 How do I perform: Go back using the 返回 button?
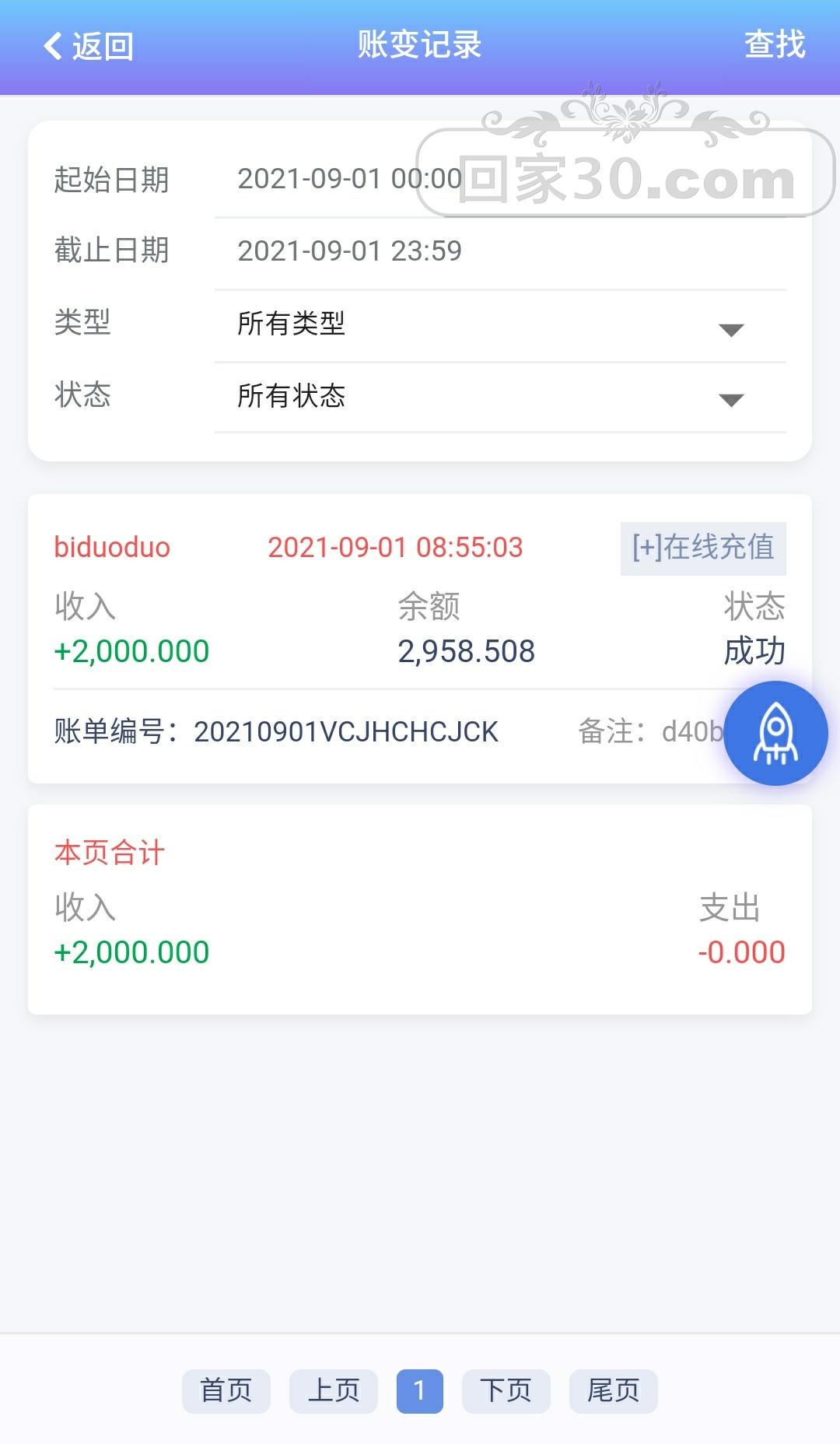[x=88, y=46]
